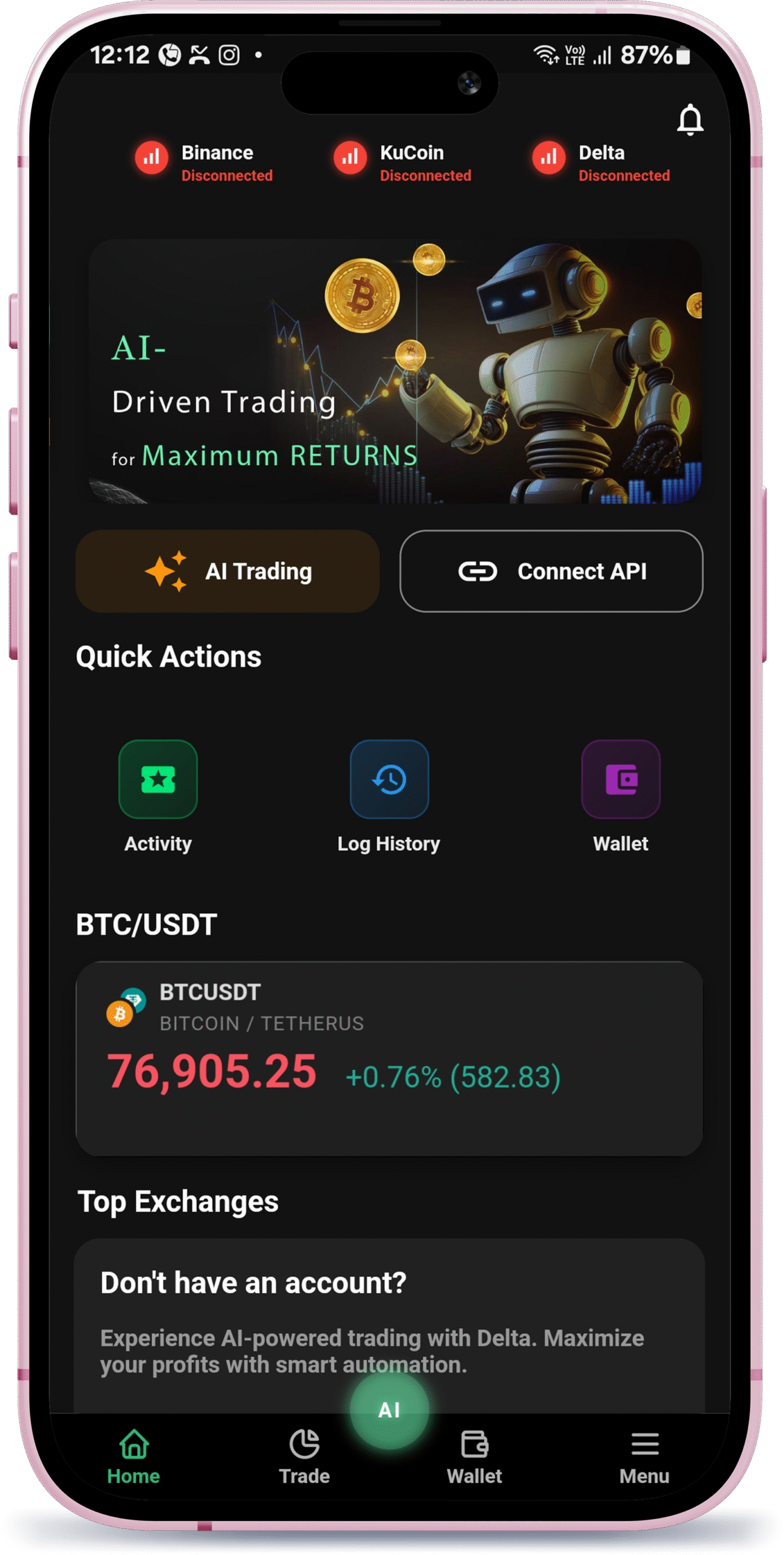Tap the Connect API button

(x=550, y=570)
